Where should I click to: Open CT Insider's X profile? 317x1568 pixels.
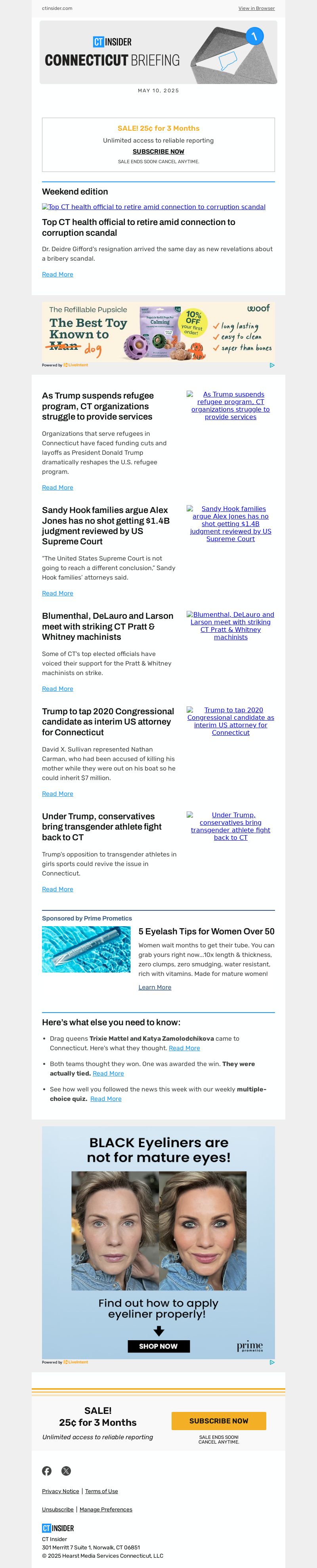click(66, 1471)
